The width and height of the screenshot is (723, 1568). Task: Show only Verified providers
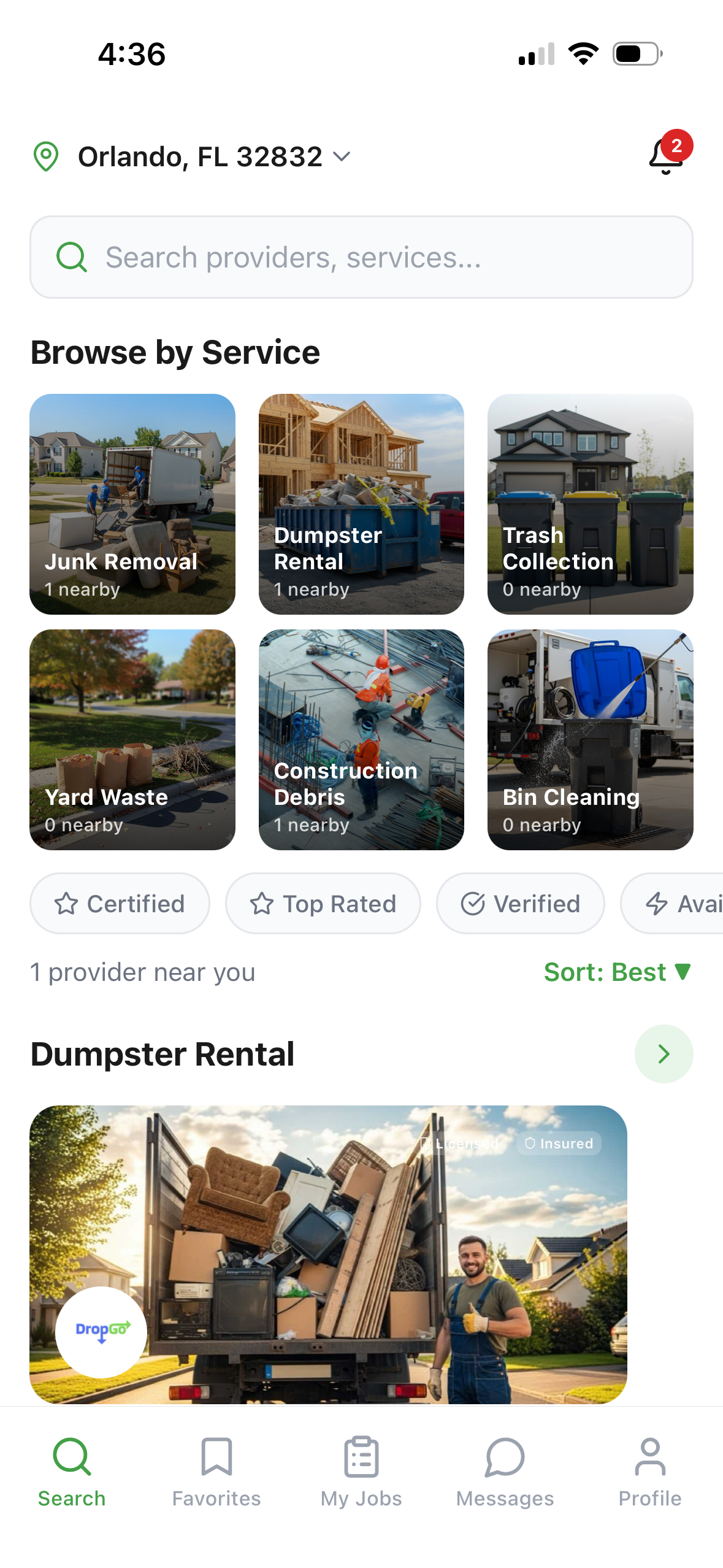[x=520, y=904]
